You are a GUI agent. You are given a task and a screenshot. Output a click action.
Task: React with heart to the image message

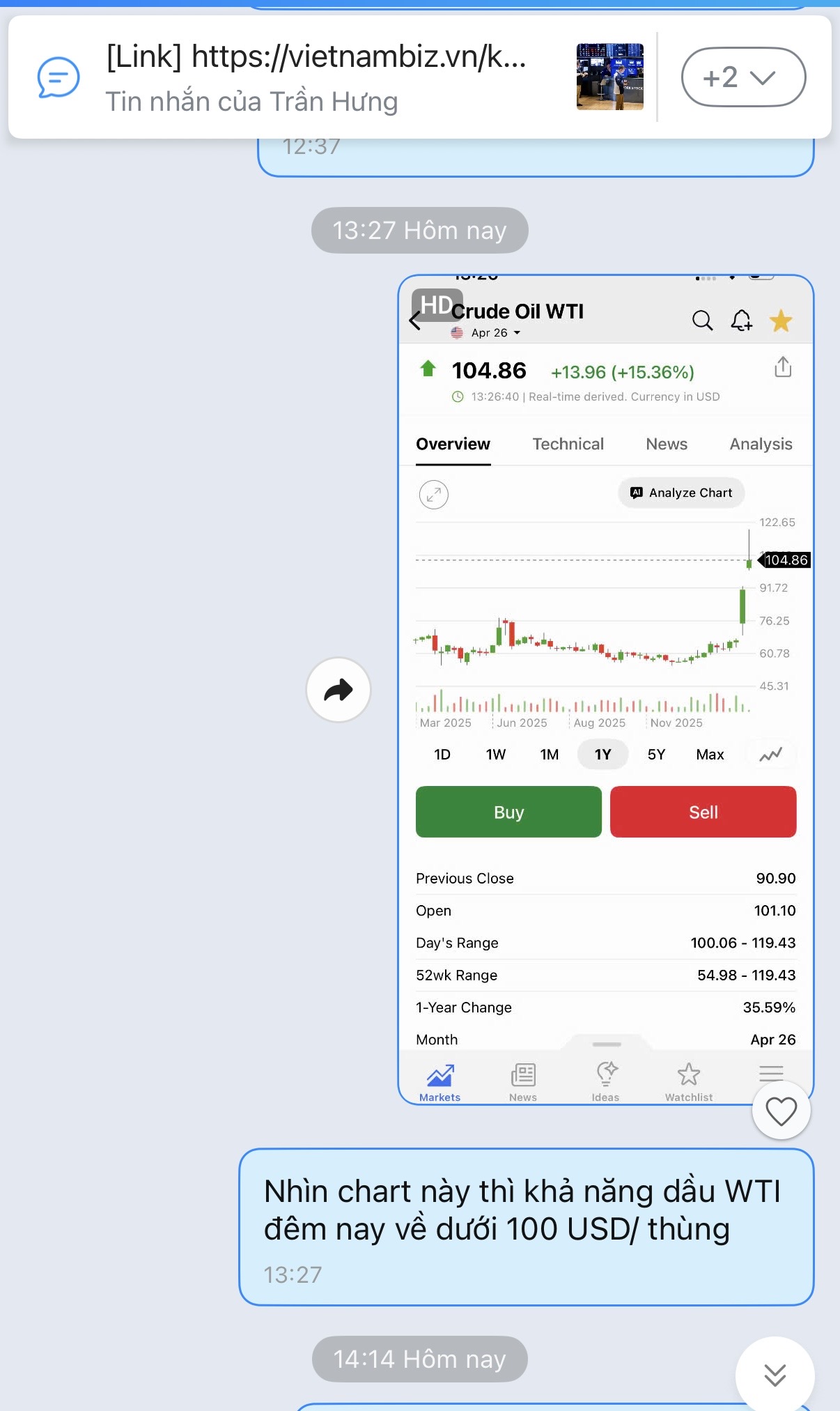click(x=781, y=1111)
